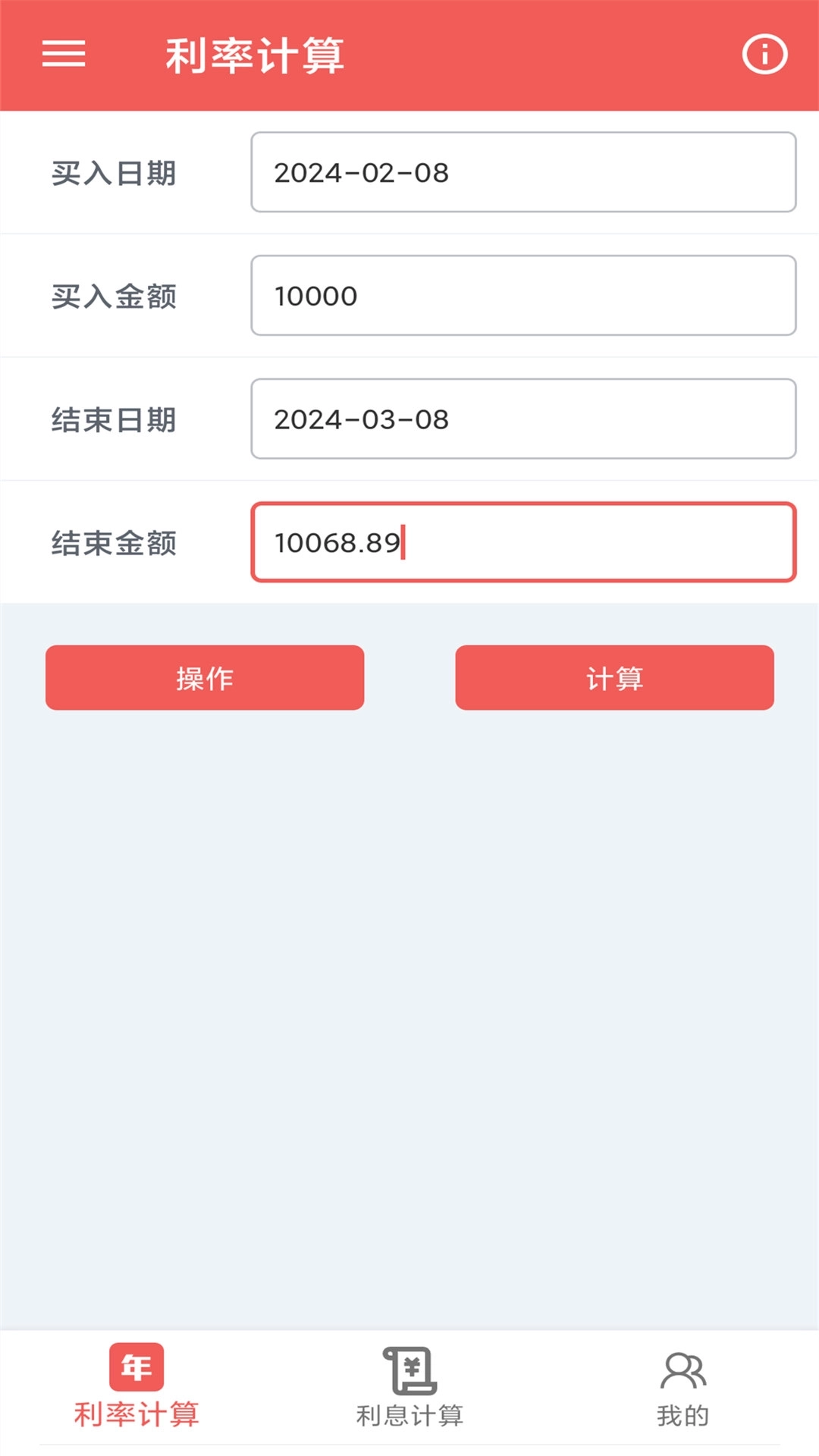Viewport: 819px width, 1456px height.
Task: Open the hamburger drawer menu
Action: point(64,54)
